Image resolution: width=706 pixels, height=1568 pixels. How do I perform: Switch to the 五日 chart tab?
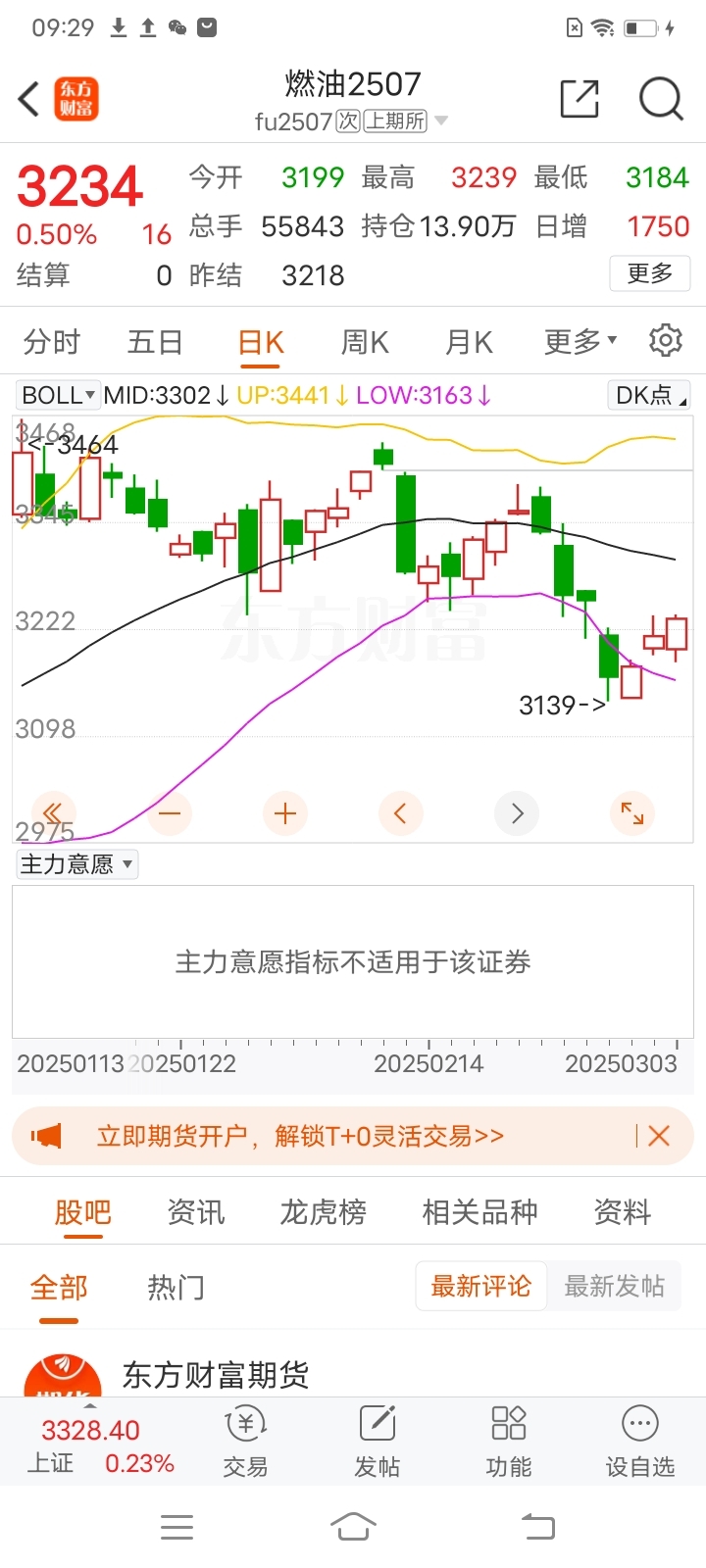(155, 342)
